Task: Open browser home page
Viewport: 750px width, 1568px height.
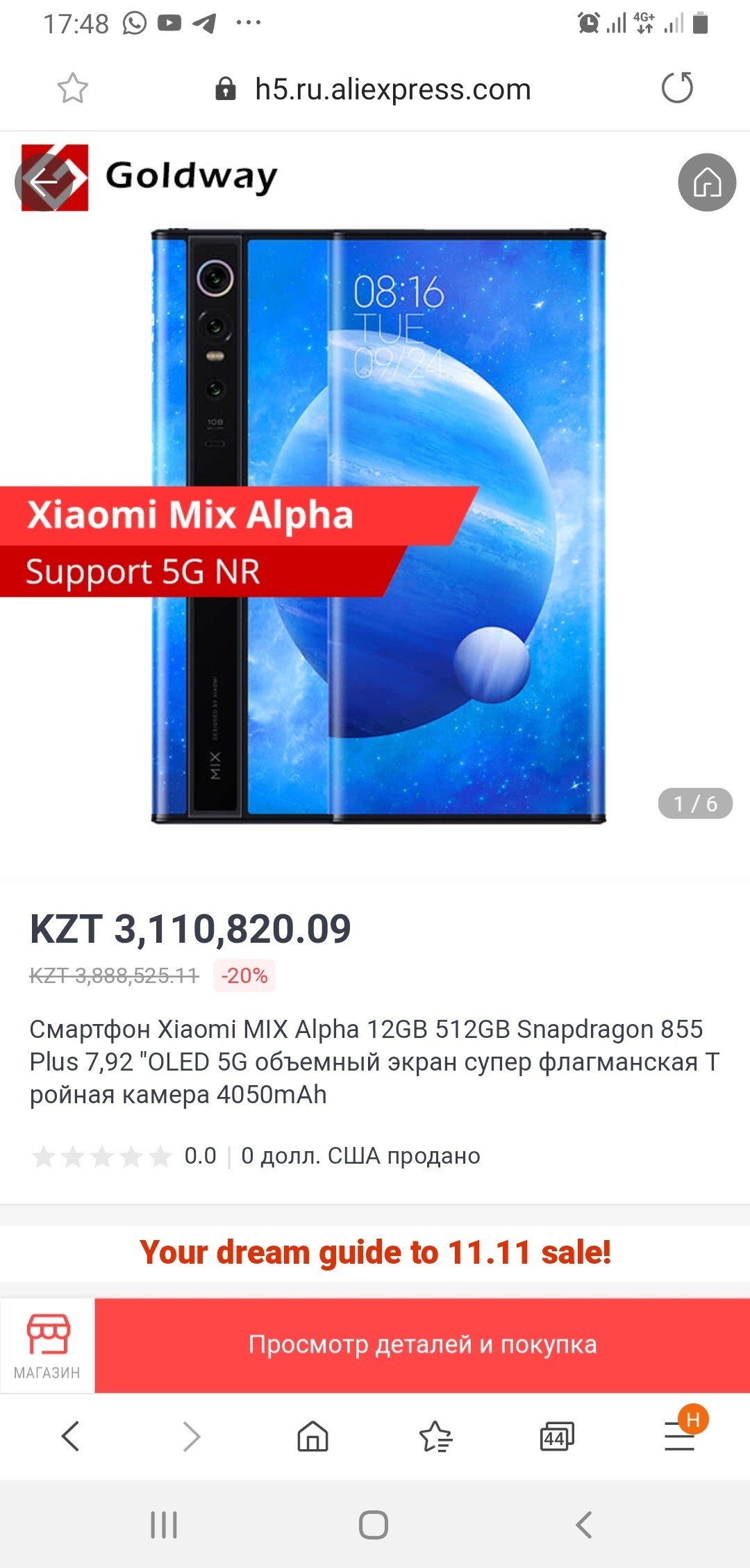Action: [x=312, y=1436]
